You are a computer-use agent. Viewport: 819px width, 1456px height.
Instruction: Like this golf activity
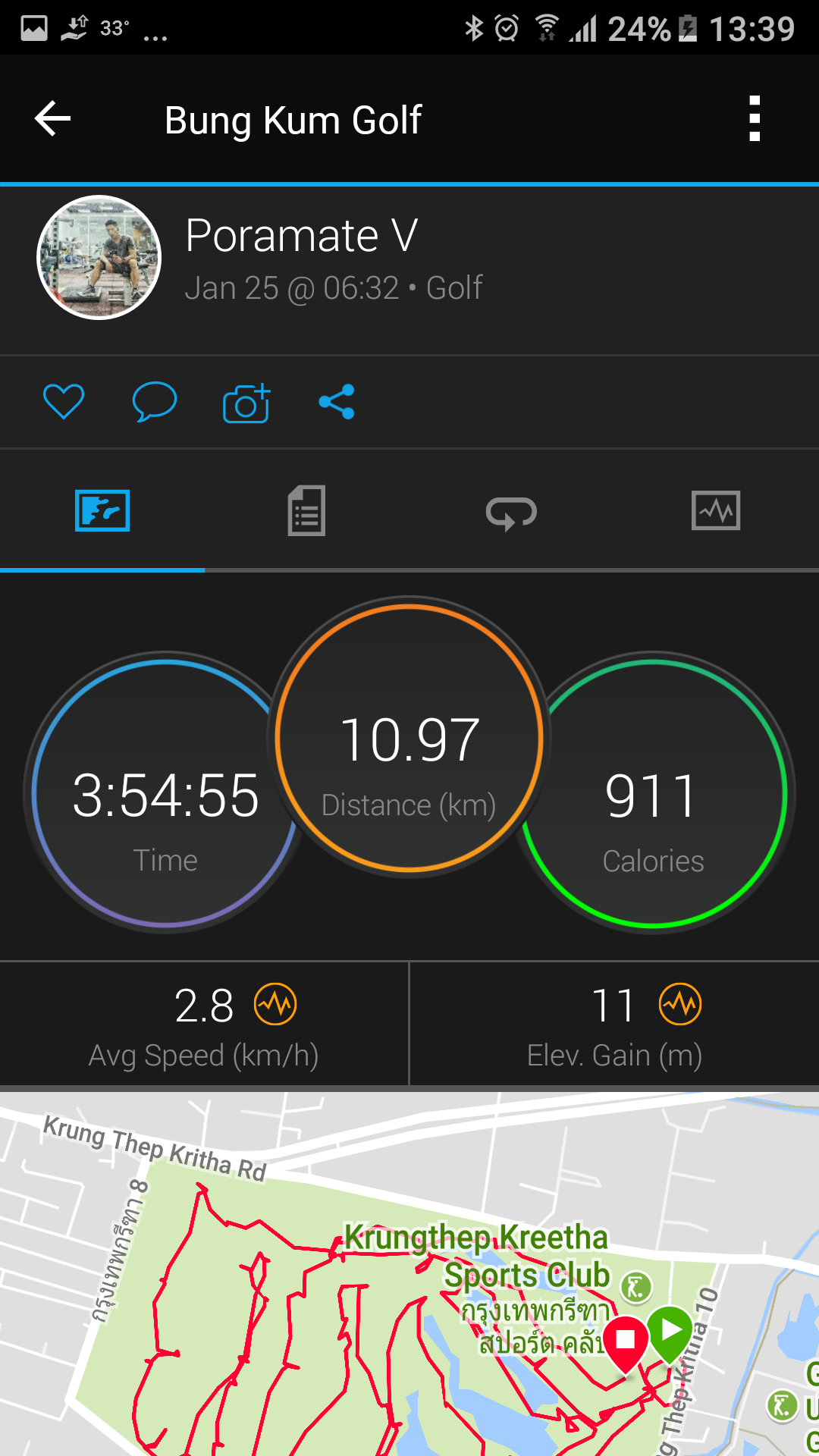64,401
